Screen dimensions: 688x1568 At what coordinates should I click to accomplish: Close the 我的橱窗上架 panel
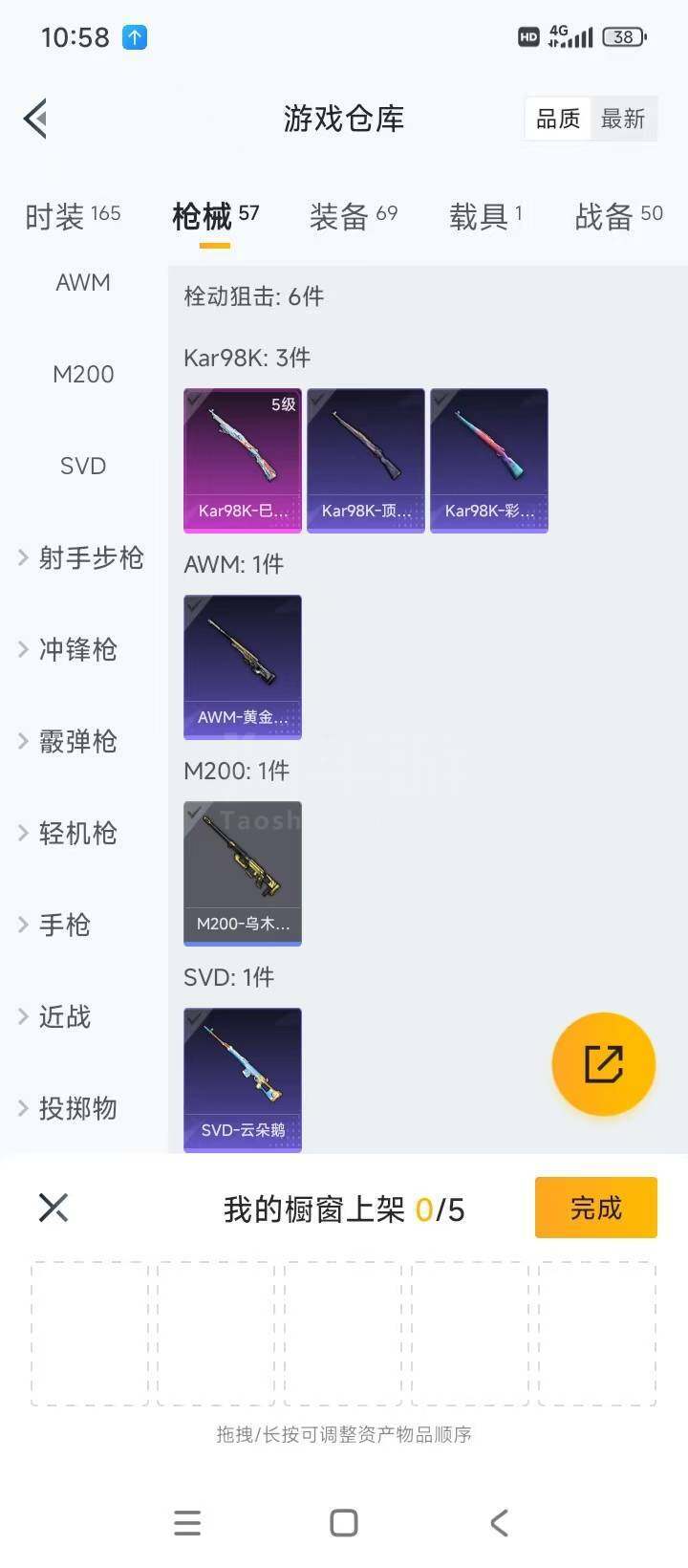pyautogui.click(x=54, y=1209)
